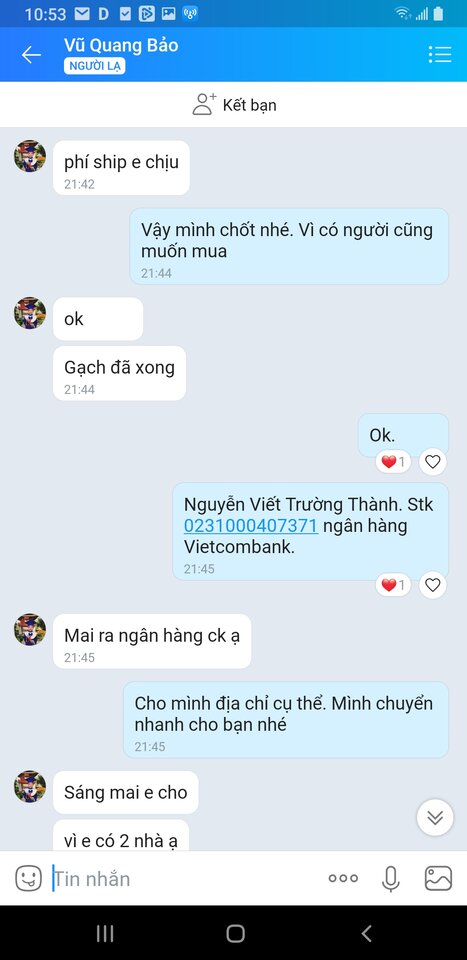View heart reaction count on "Ok." message
The height and width of the screenshot is (960, 467).
pos(393,462)
